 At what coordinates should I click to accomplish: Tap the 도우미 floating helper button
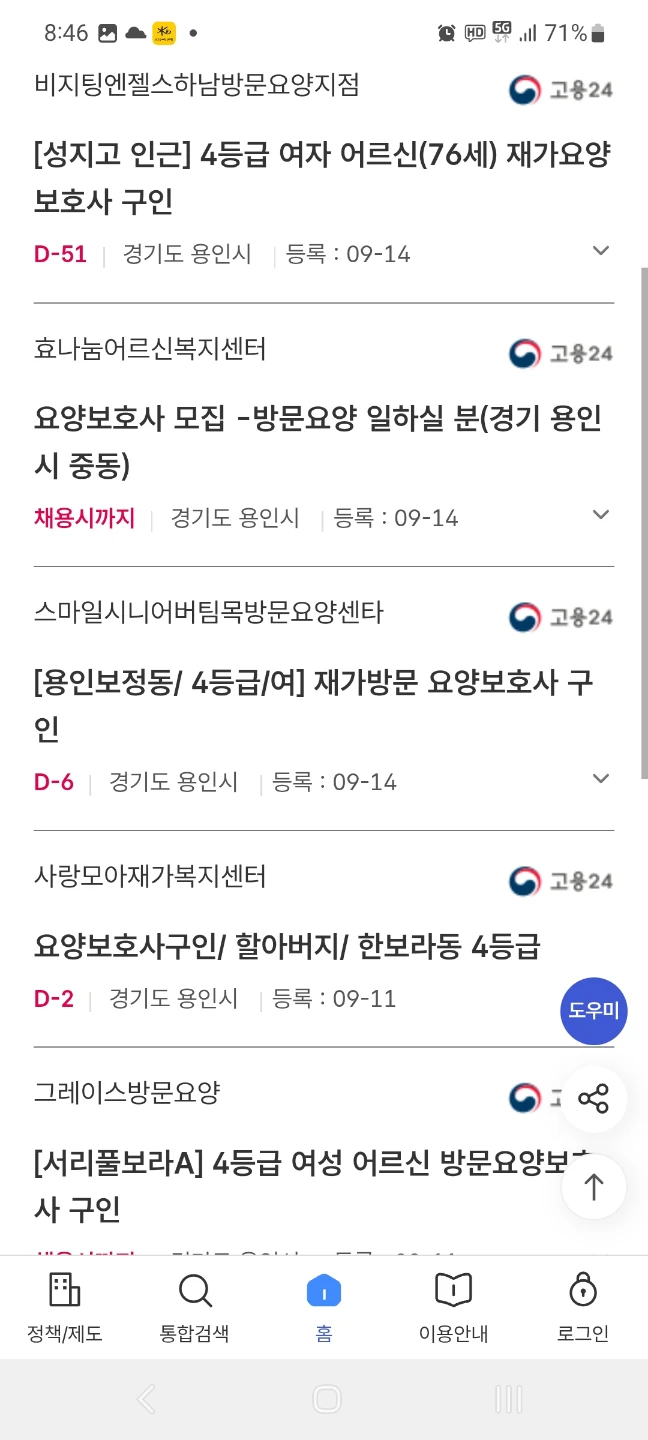(594, 1011)
